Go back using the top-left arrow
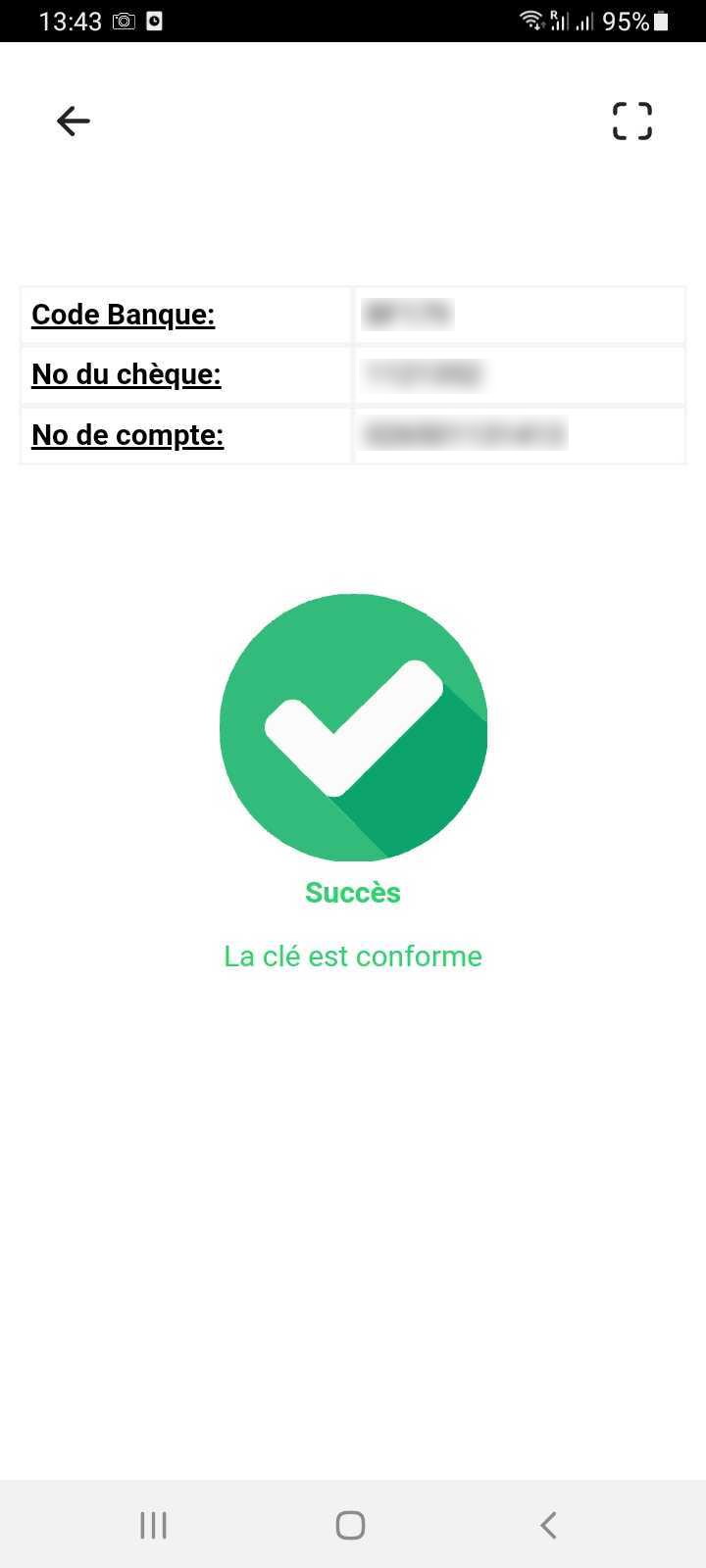 tap(74, 122)
